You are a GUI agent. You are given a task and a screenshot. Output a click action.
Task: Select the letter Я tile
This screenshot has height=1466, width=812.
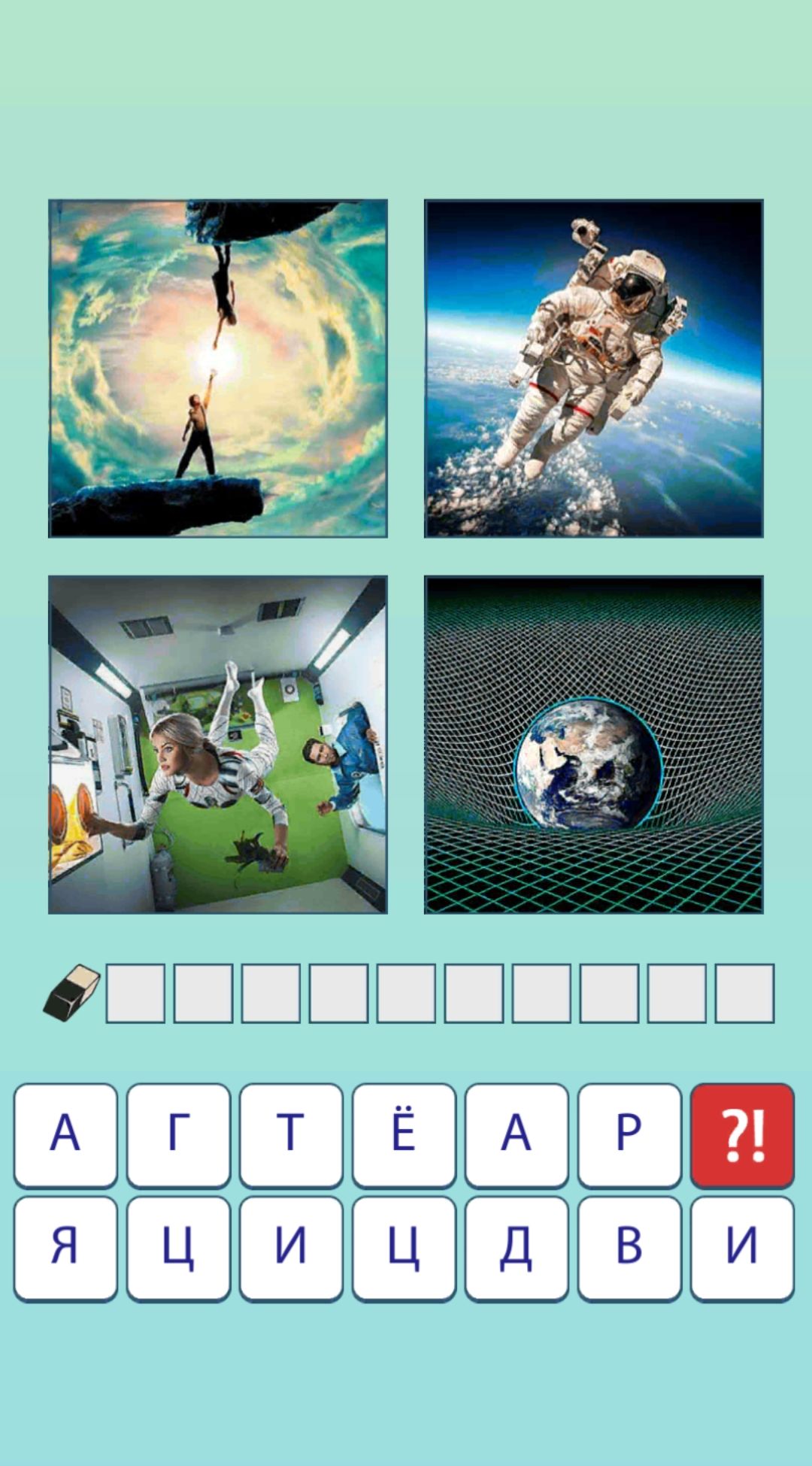pyautogui.click(x=65, y=1248)
